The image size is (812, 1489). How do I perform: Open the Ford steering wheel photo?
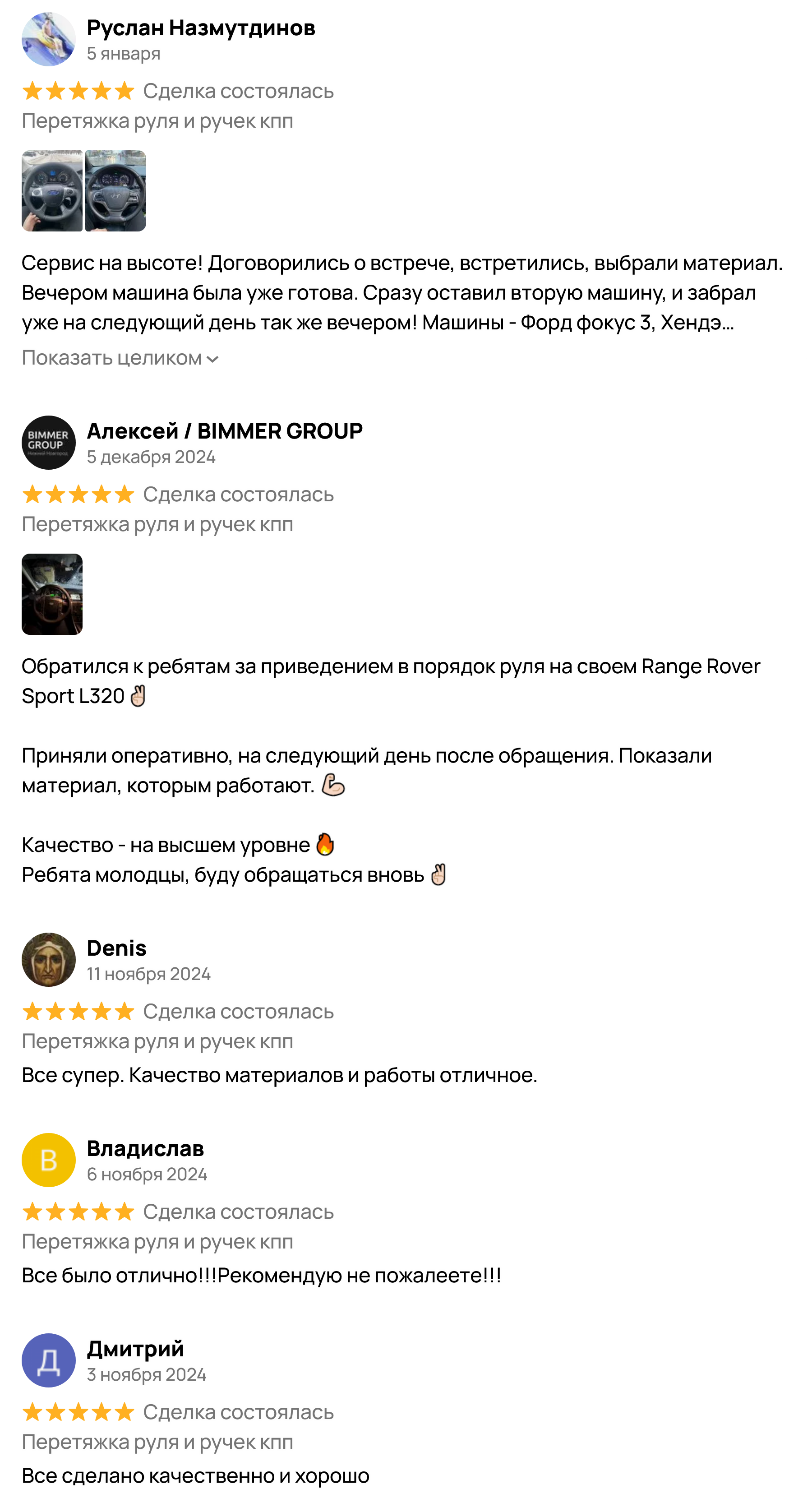click(x=52, y=191)
